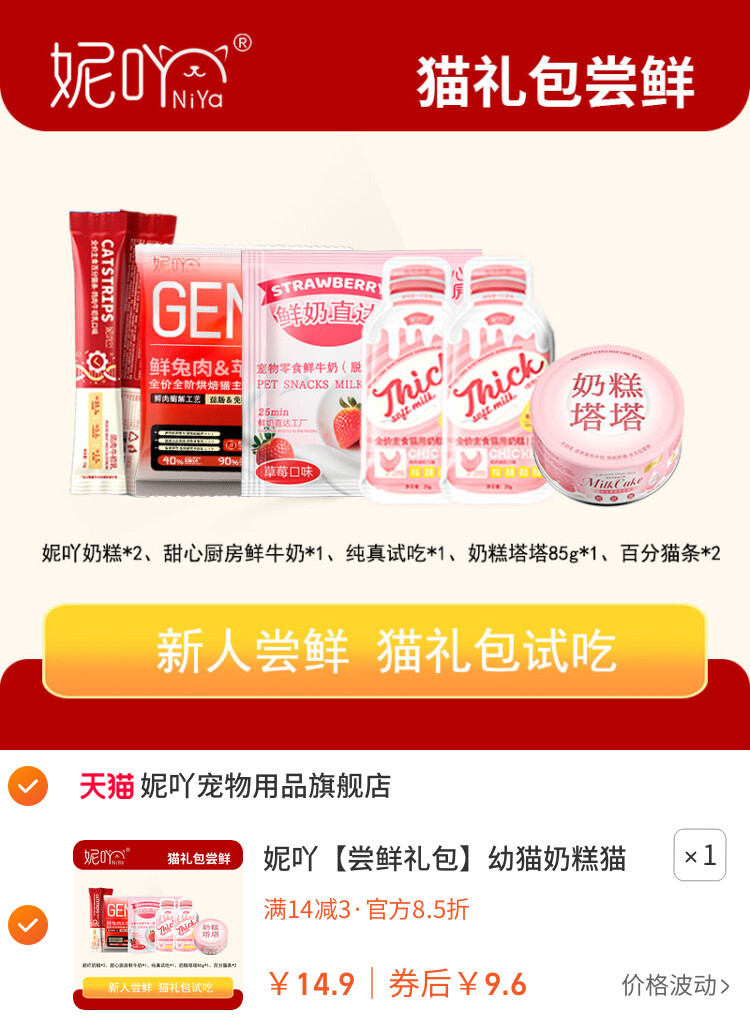This screenshot has height=1030, width=750.
Task: View 价格波动 price fluctuation details
Action: click(x=676, y=985)
